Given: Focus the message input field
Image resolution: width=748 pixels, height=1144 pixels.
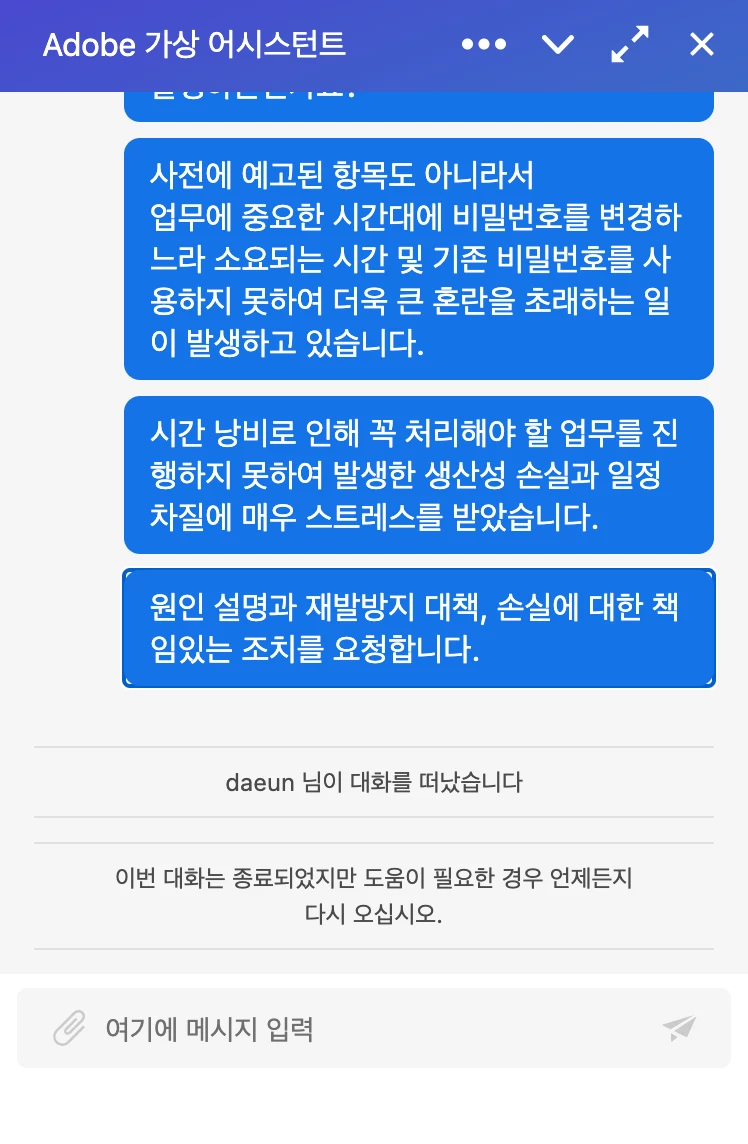Looking at the screenshot, I should 370,1028.
